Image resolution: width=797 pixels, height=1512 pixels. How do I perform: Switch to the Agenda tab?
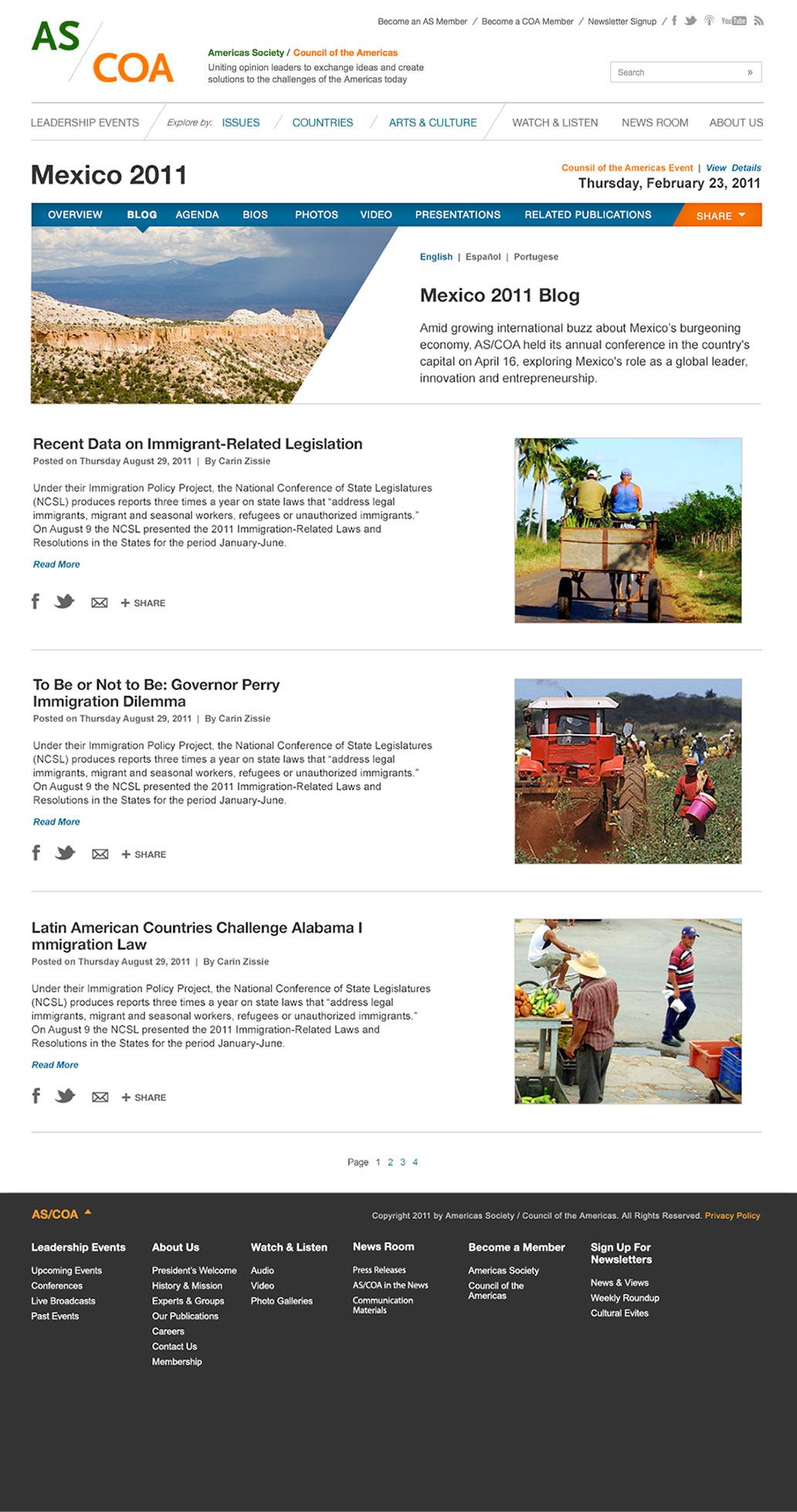click(x=197, y=215)
